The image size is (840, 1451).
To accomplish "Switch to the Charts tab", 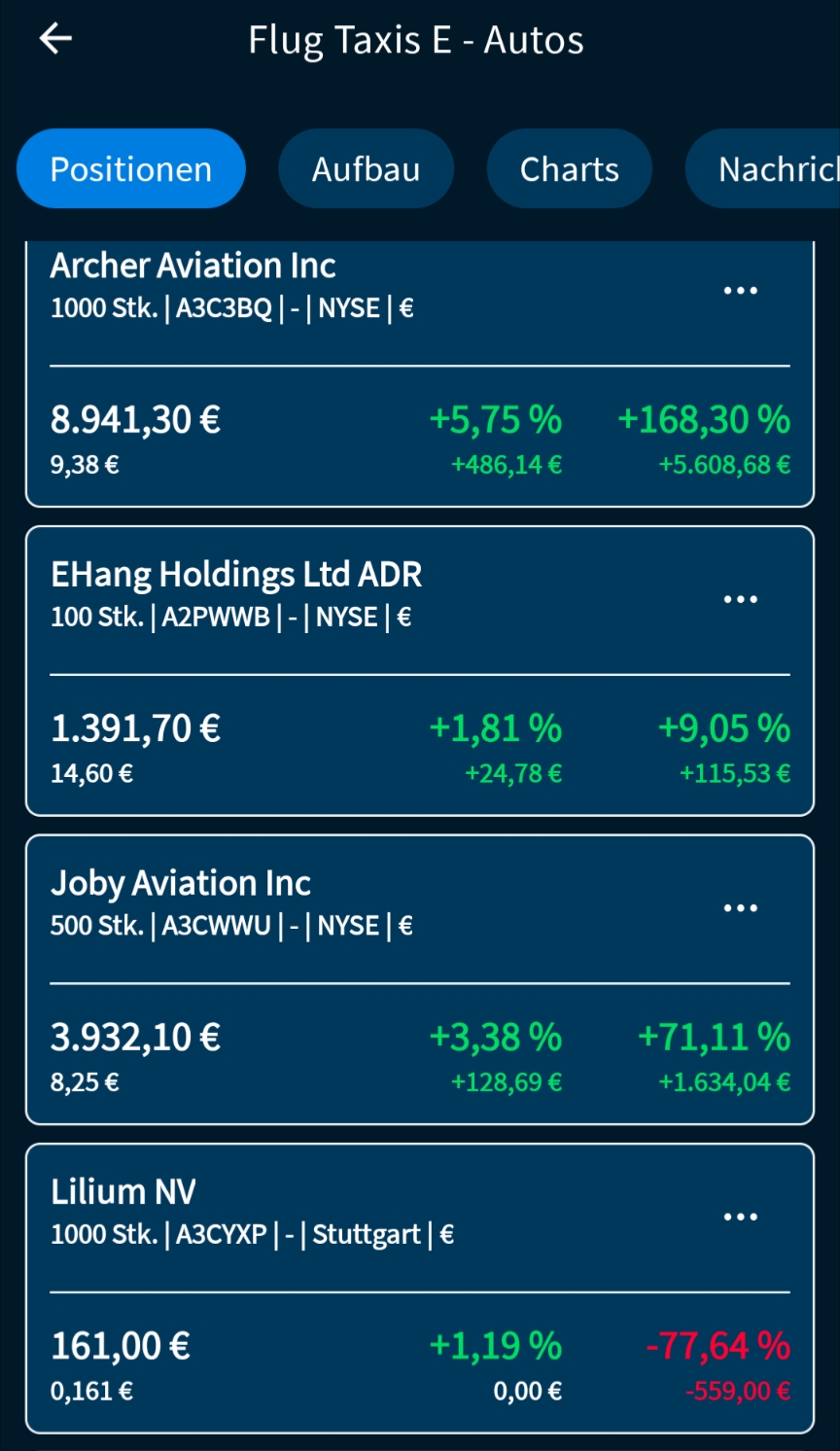I will click(x=569, y=169).
